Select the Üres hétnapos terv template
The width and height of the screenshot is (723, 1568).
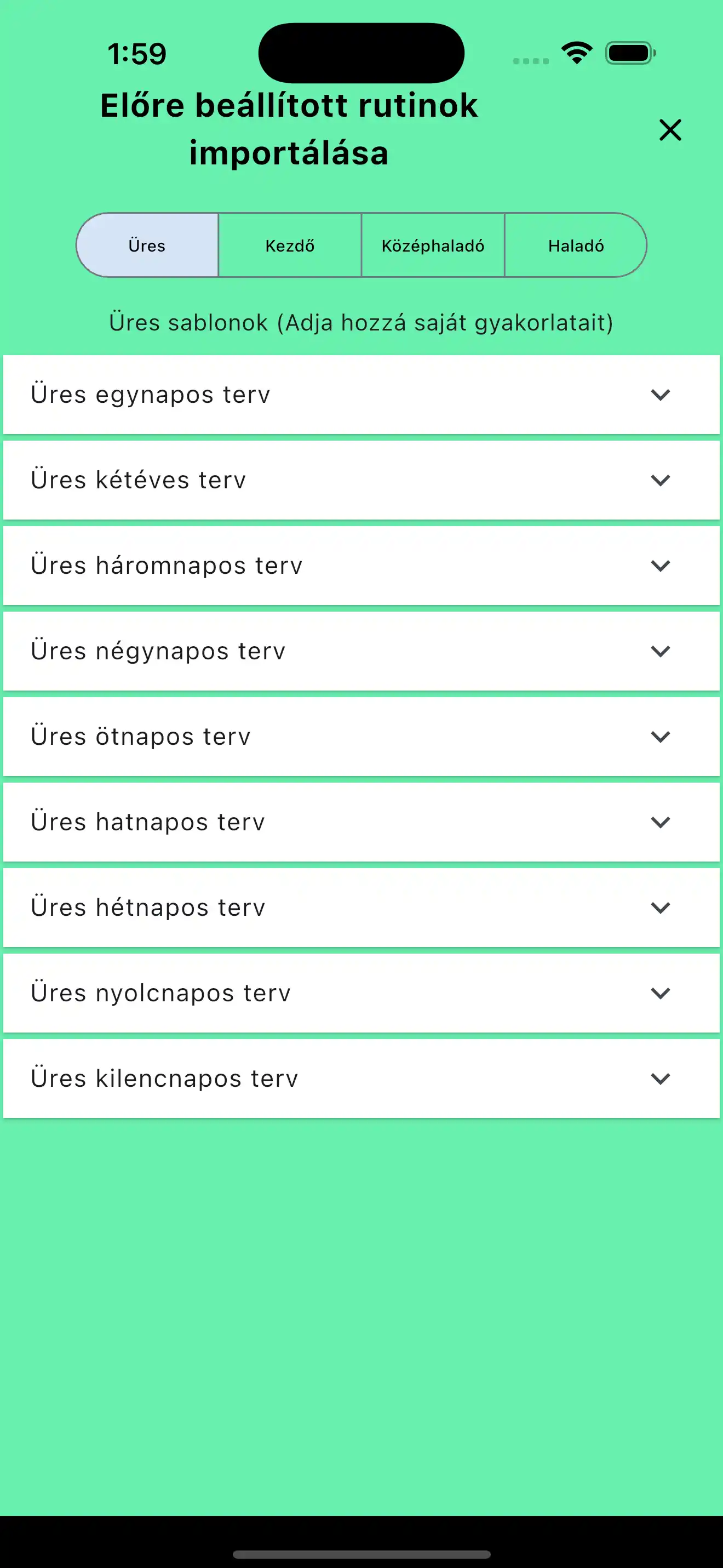pyautogui.click(x=243, y=908)
